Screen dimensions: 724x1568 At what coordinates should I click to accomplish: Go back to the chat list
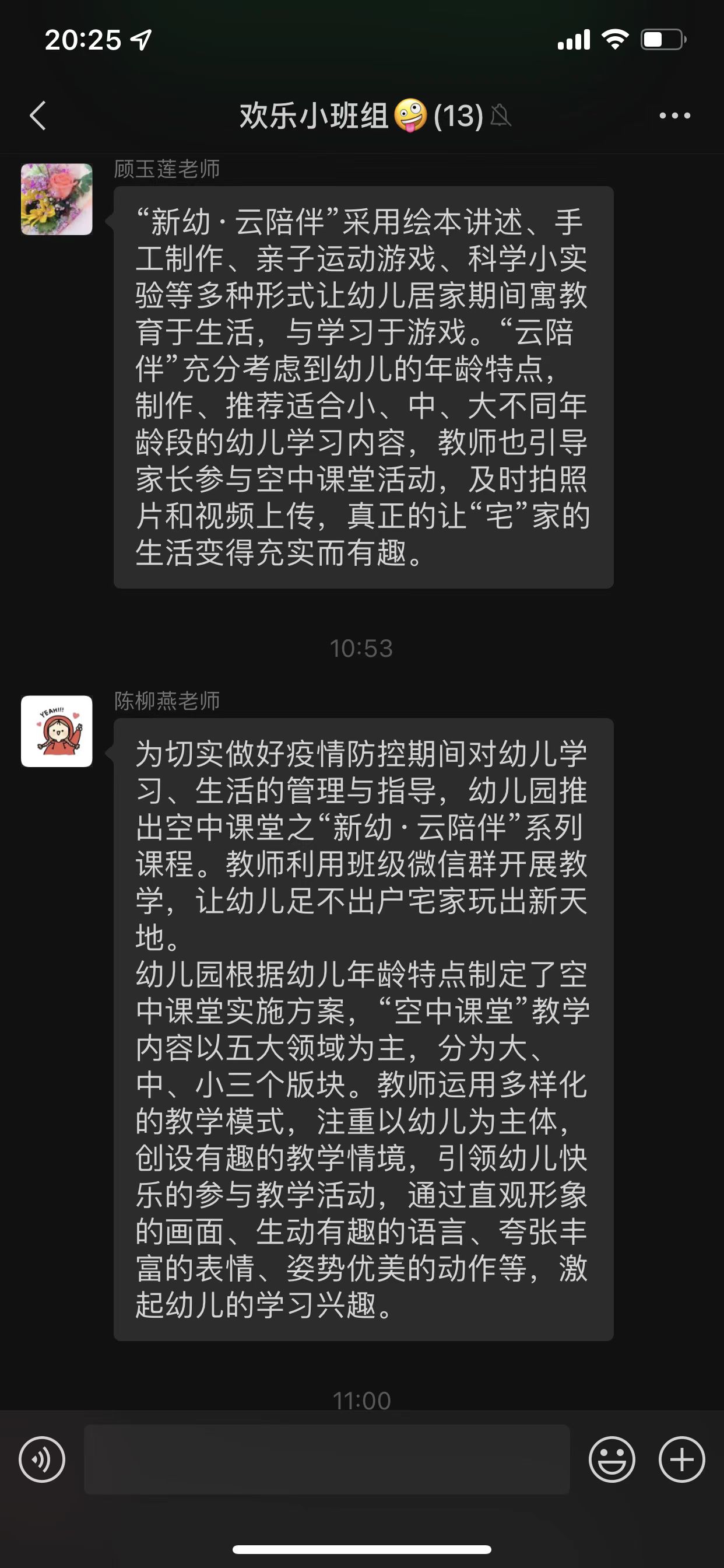pos(38,116)
